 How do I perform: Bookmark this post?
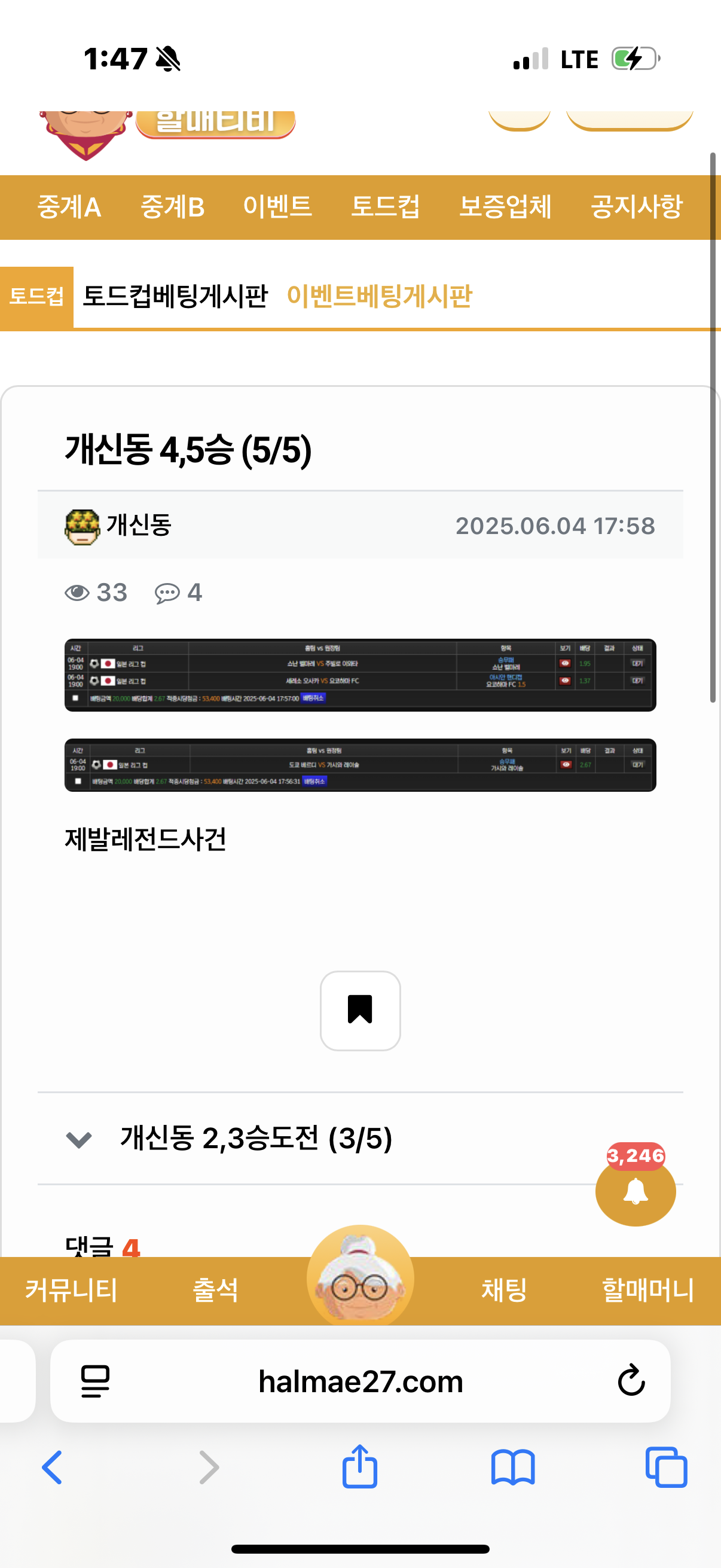pyautogui.click(x=360, y=1010)
